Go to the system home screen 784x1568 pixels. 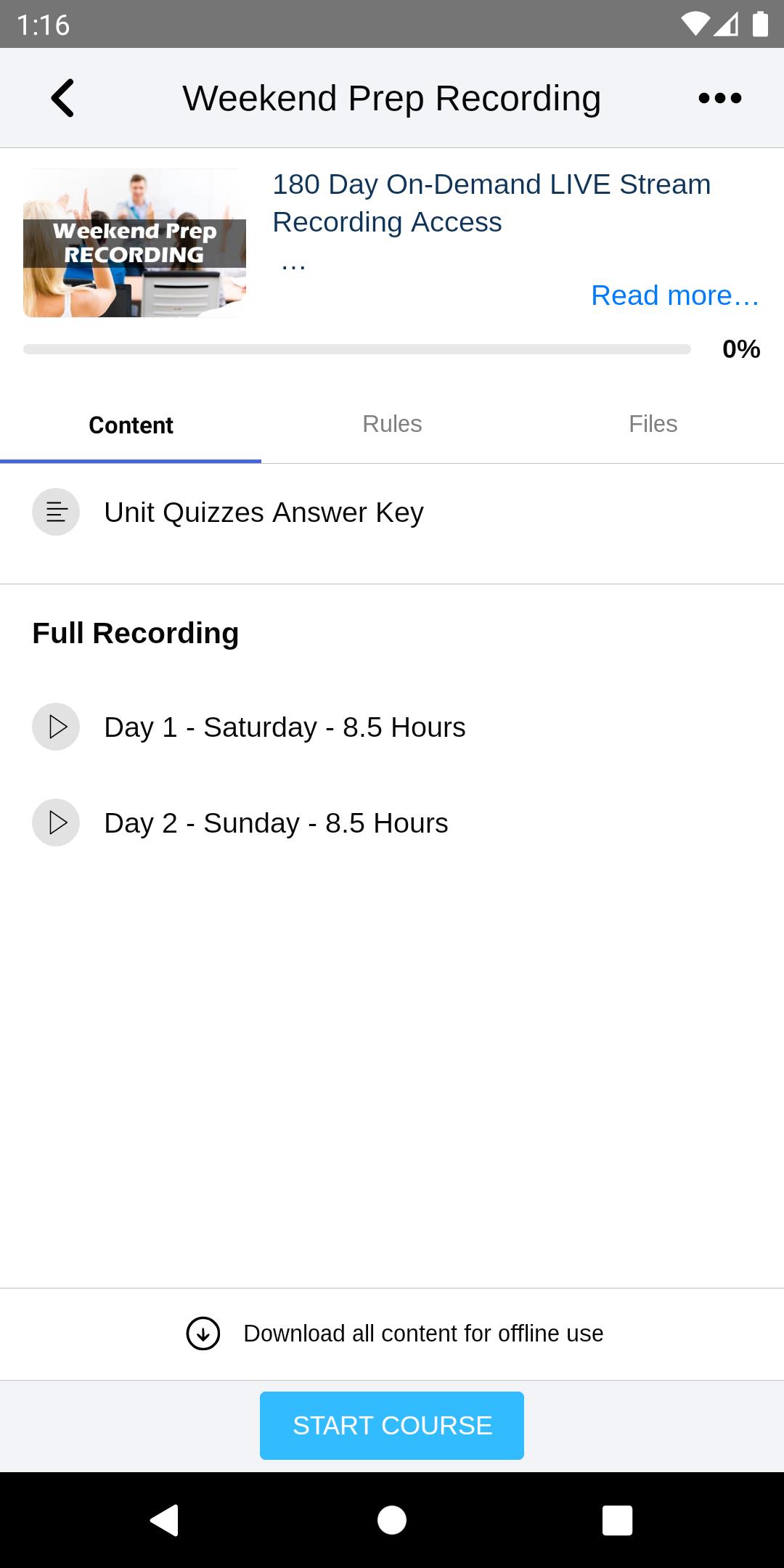(x=392, y=1520)
